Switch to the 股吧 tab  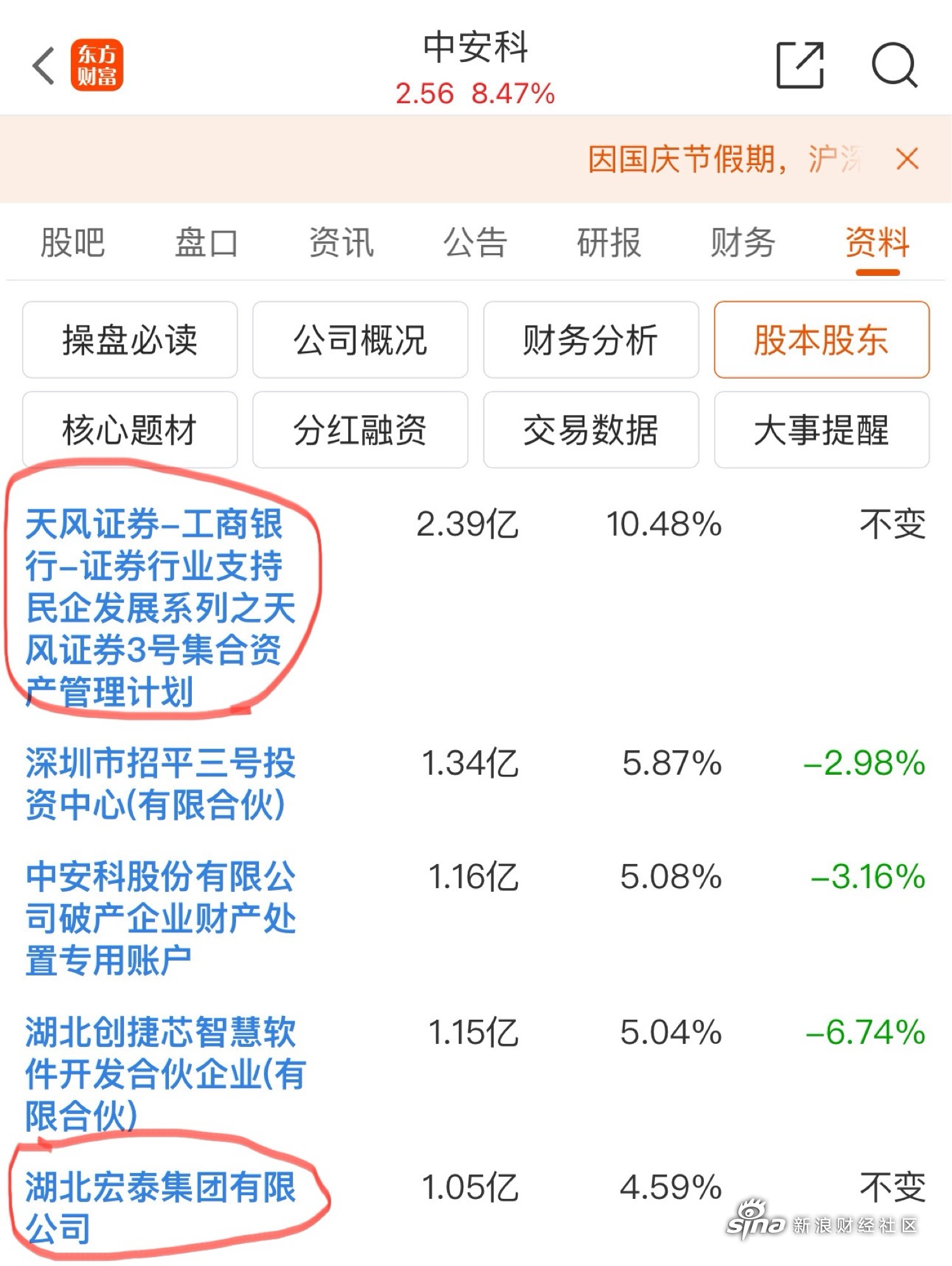73,242
